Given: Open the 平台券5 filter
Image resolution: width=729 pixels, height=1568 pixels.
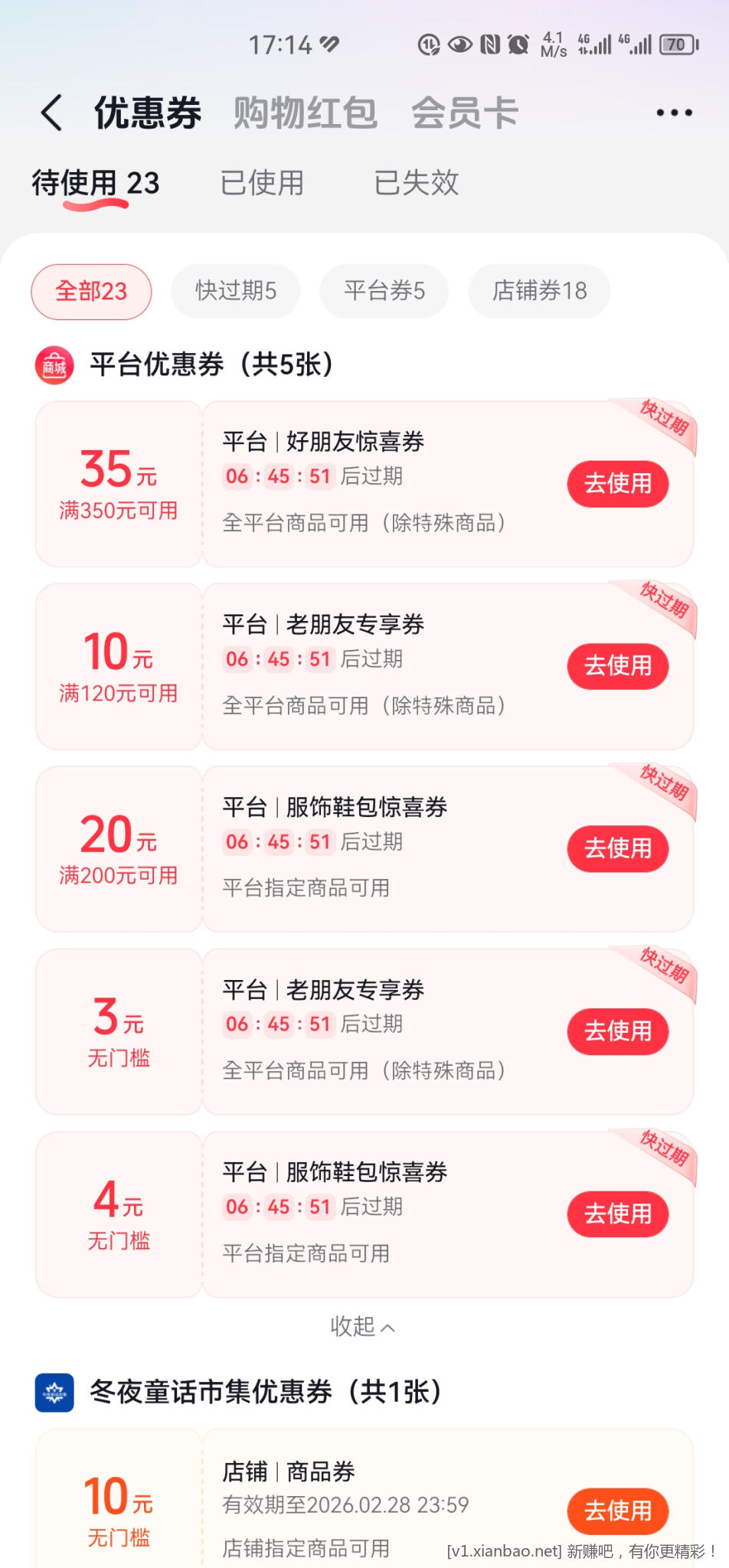Looking at the screenshot, I should coord(383,291).
